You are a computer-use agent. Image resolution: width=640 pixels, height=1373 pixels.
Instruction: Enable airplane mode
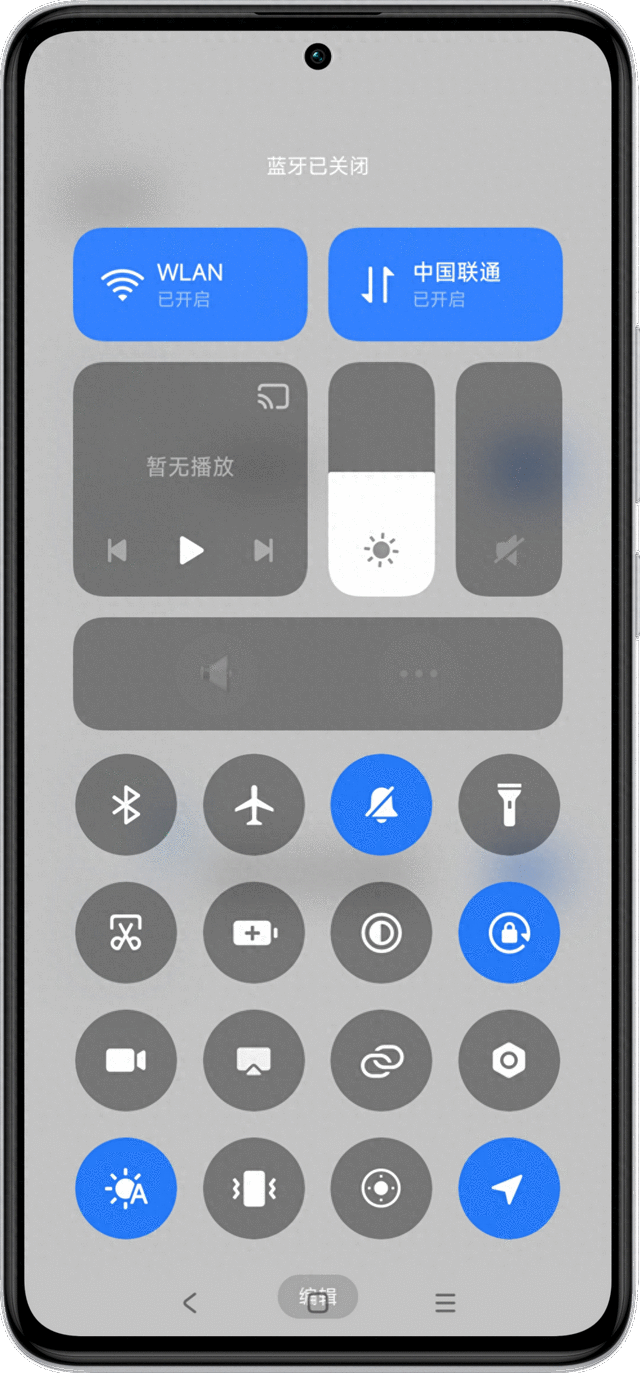pos(254,805)
